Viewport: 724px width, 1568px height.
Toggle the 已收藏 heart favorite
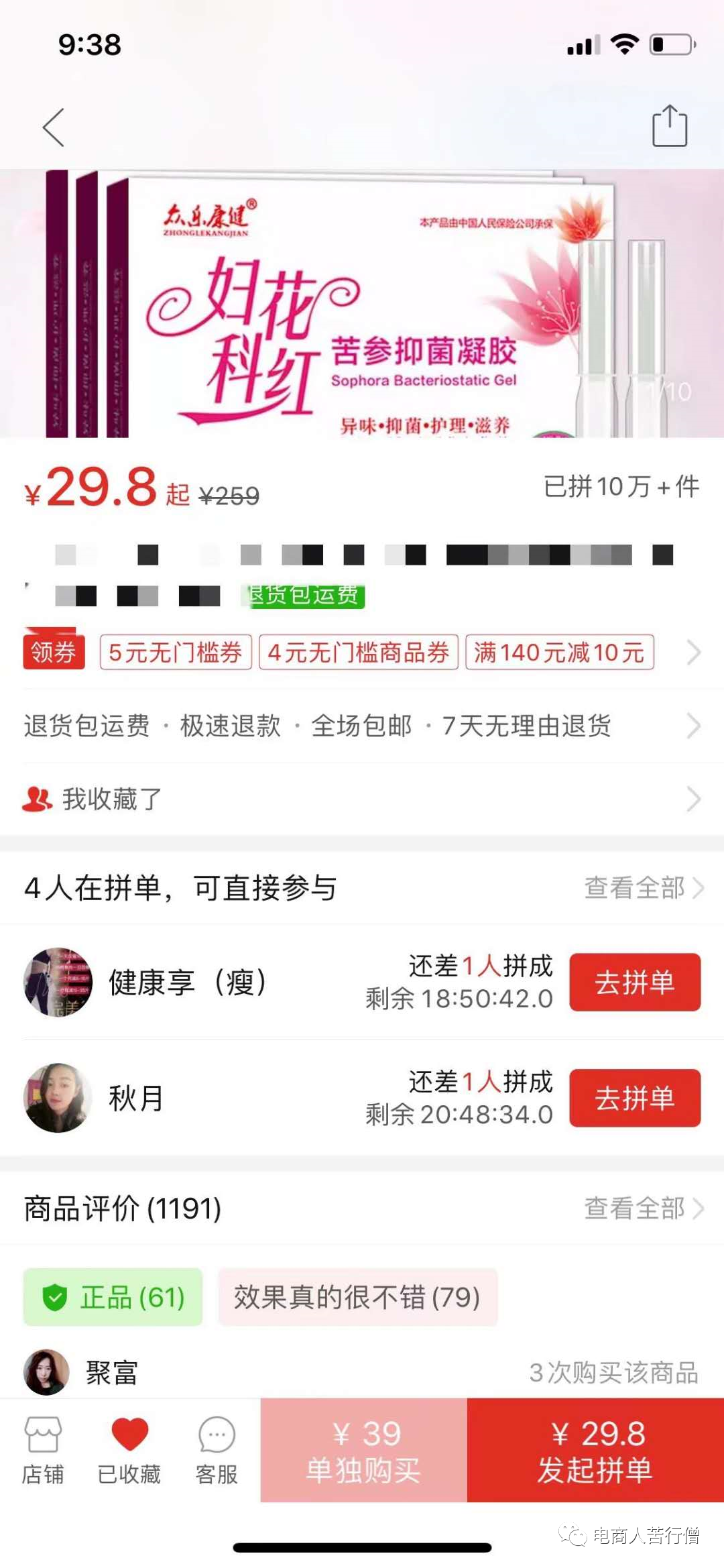pyautogui.click(x=129, y=1450)
